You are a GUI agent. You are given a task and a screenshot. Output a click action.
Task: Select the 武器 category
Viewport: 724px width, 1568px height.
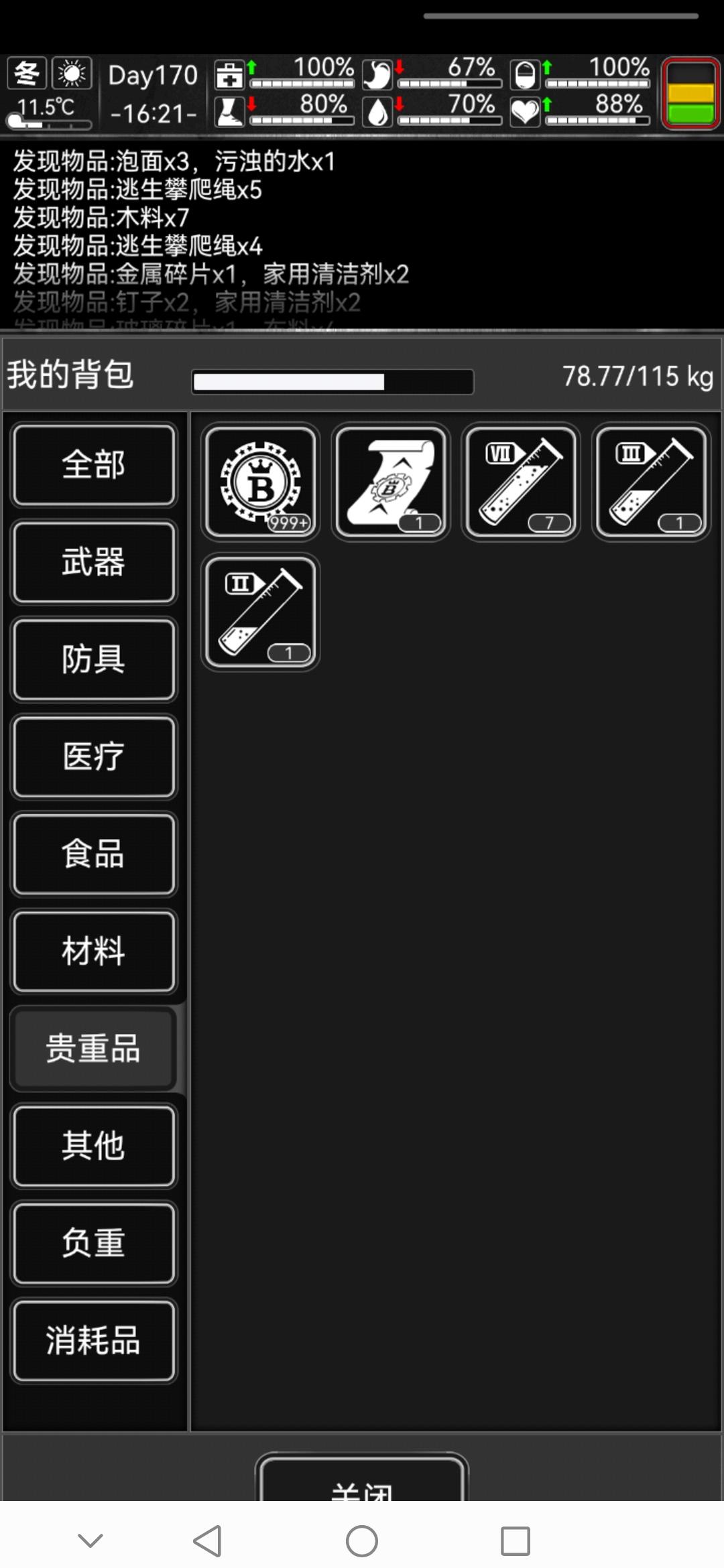click(x=94, y=562)
